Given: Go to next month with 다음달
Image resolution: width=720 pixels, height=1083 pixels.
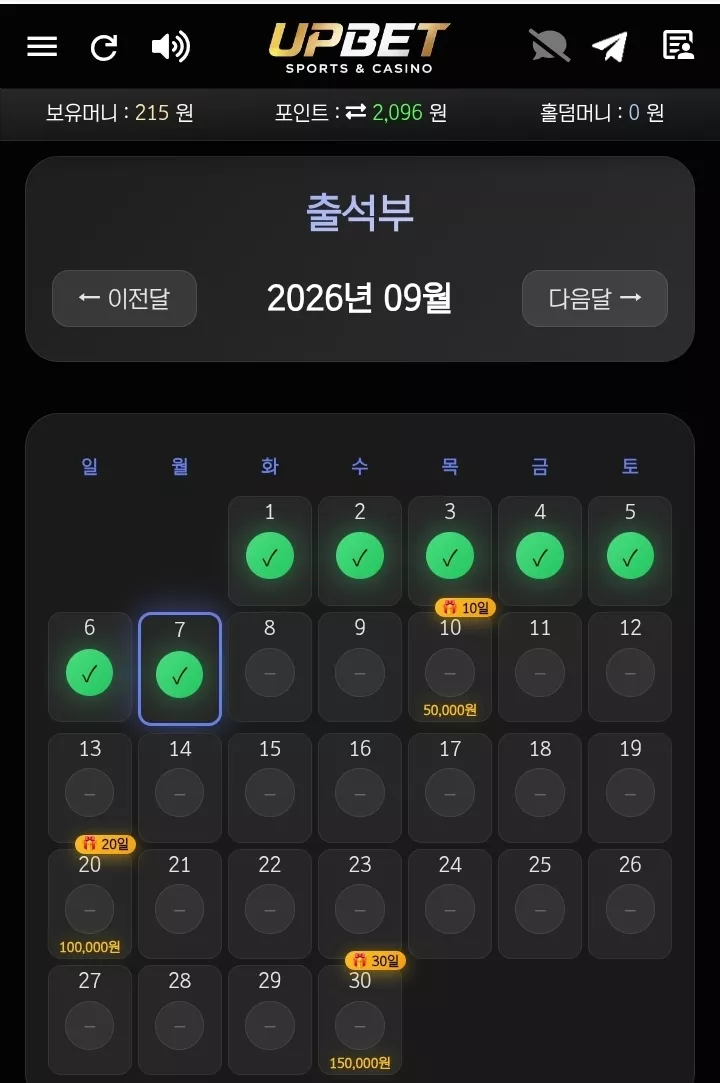Looking at the screenshot, I should click(x=595, y=298).
